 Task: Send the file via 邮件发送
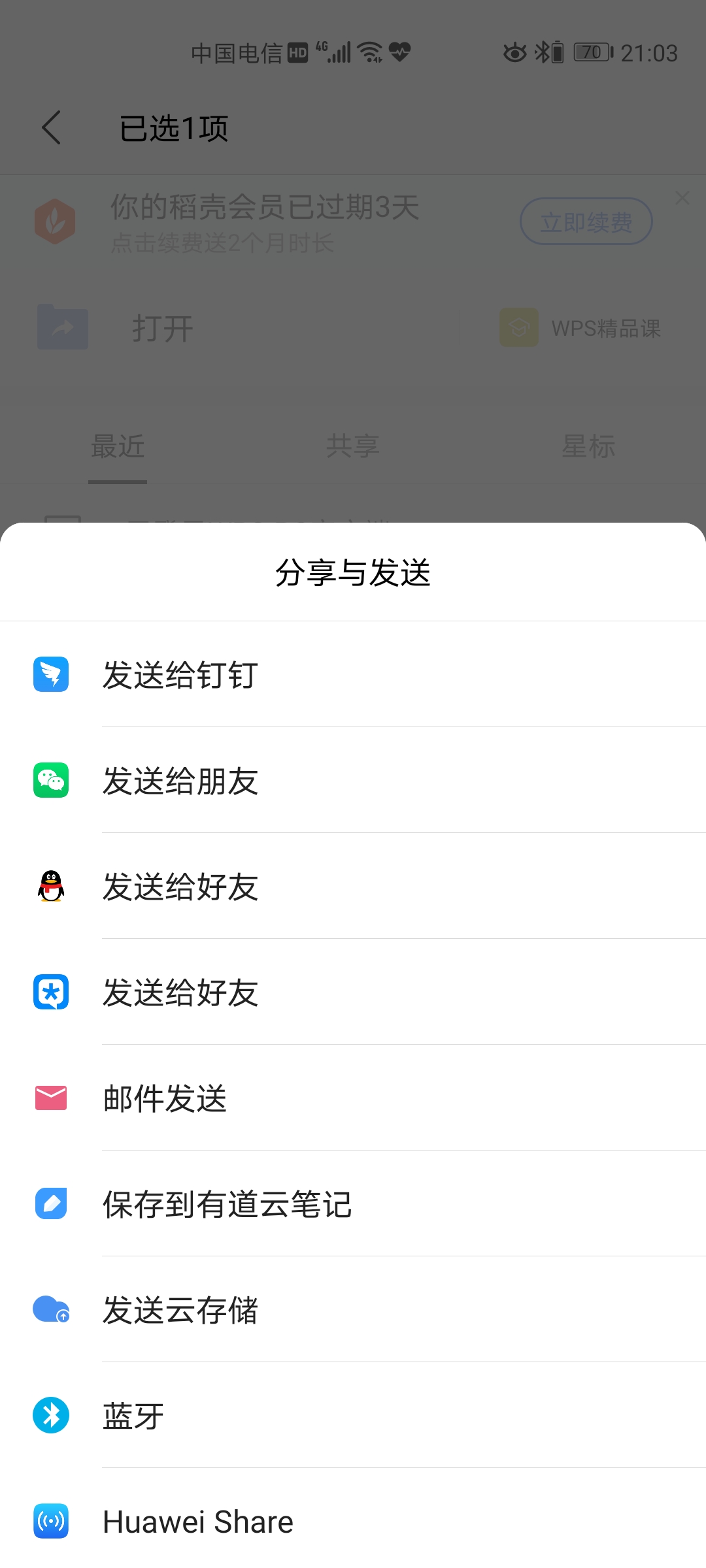165,1098
